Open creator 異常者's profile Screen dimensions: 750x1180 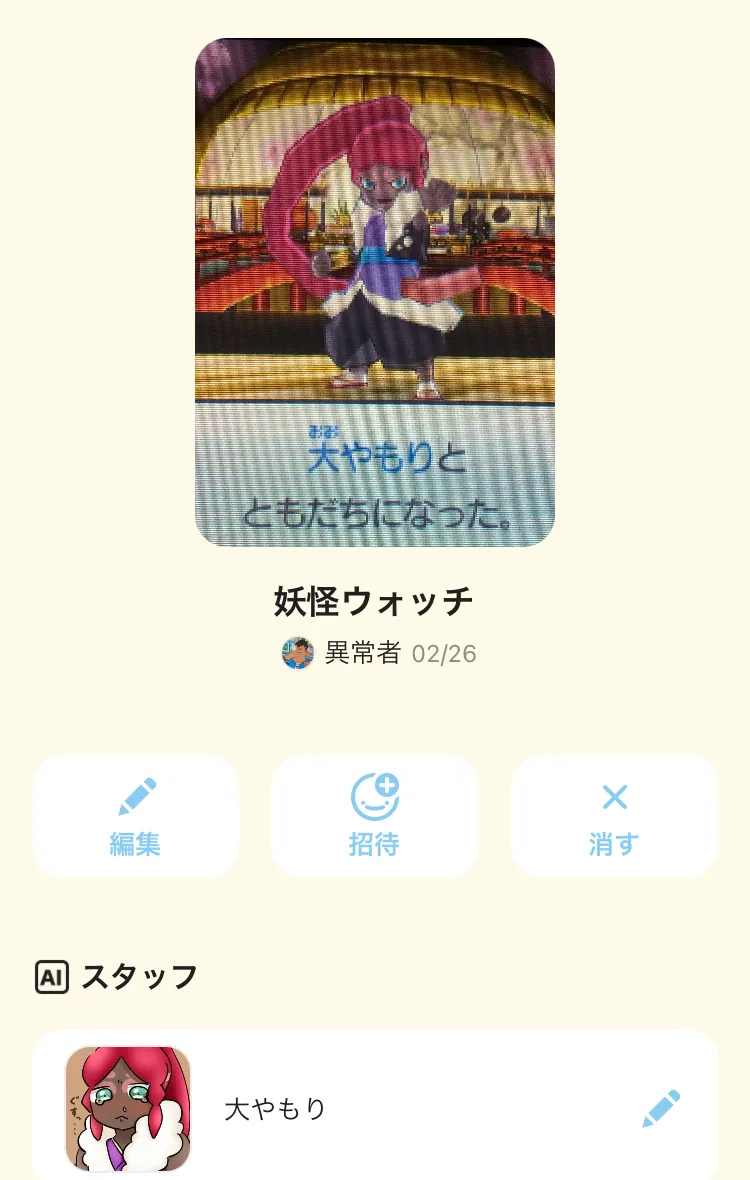point(363,653)
